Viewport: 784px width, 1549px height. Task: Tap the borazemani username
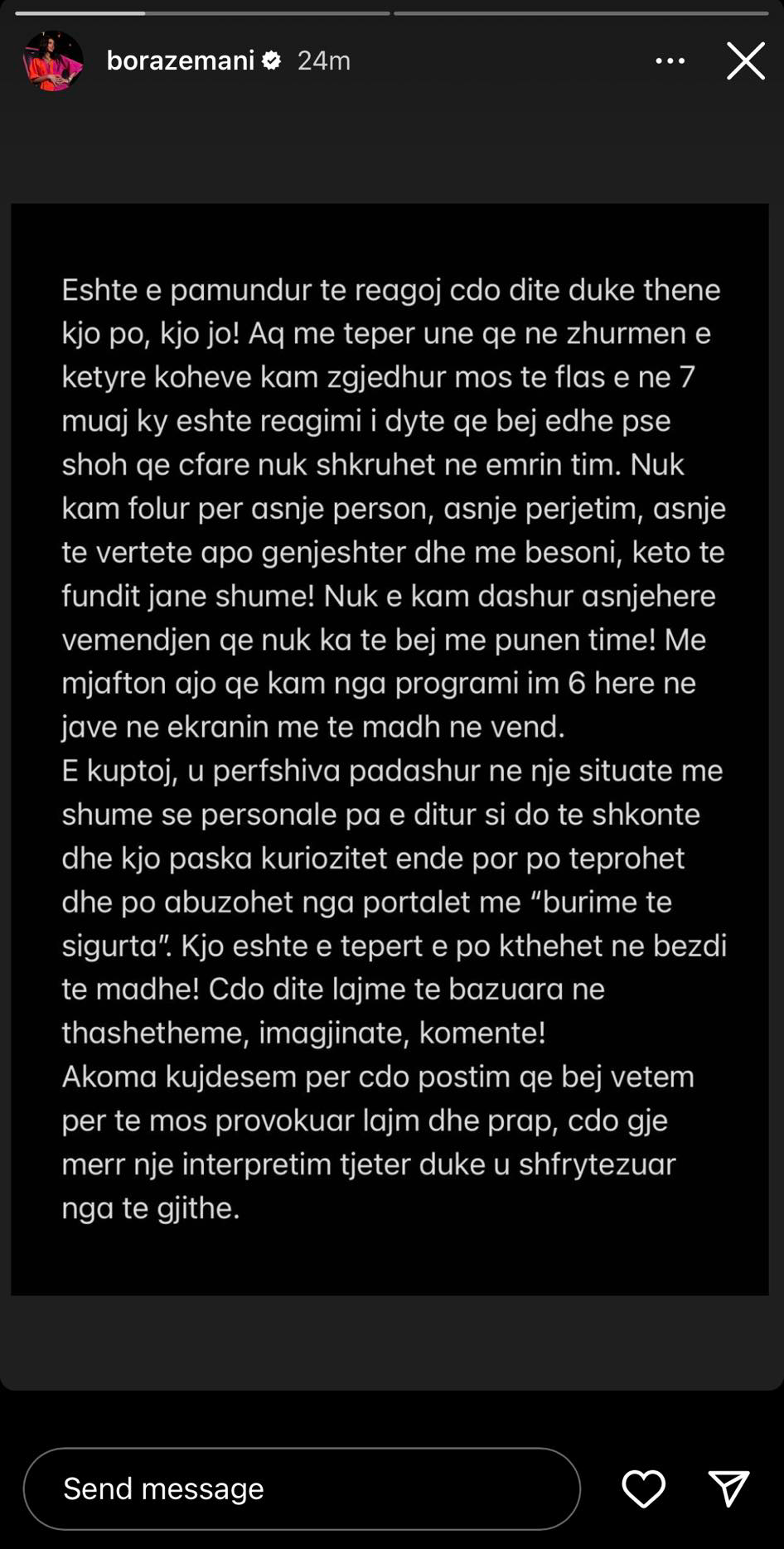click(x=180, y=61)
